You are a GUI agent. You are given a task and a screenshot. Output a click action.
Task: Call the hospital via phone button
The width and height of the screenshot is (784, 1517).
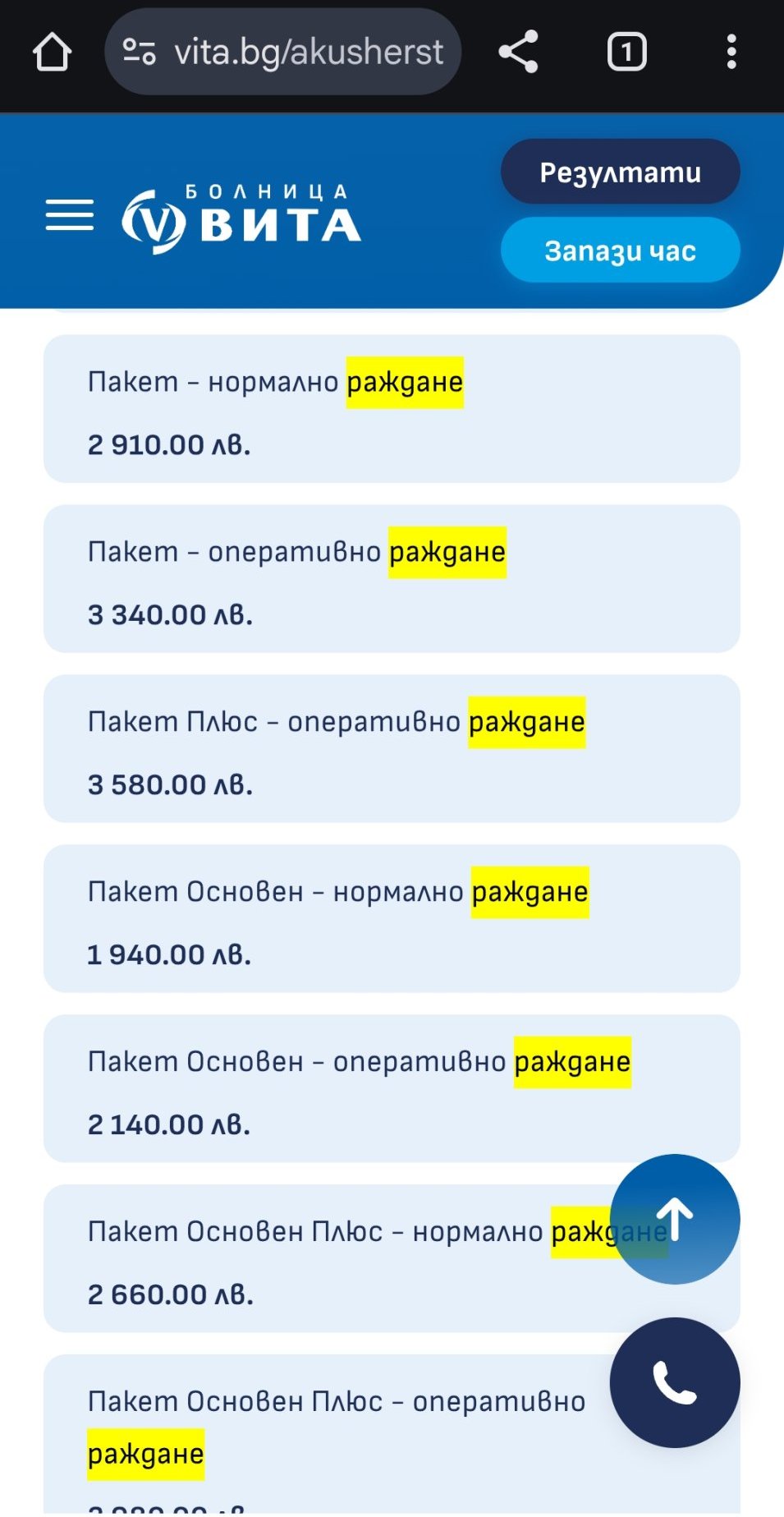click(674, 1382)
